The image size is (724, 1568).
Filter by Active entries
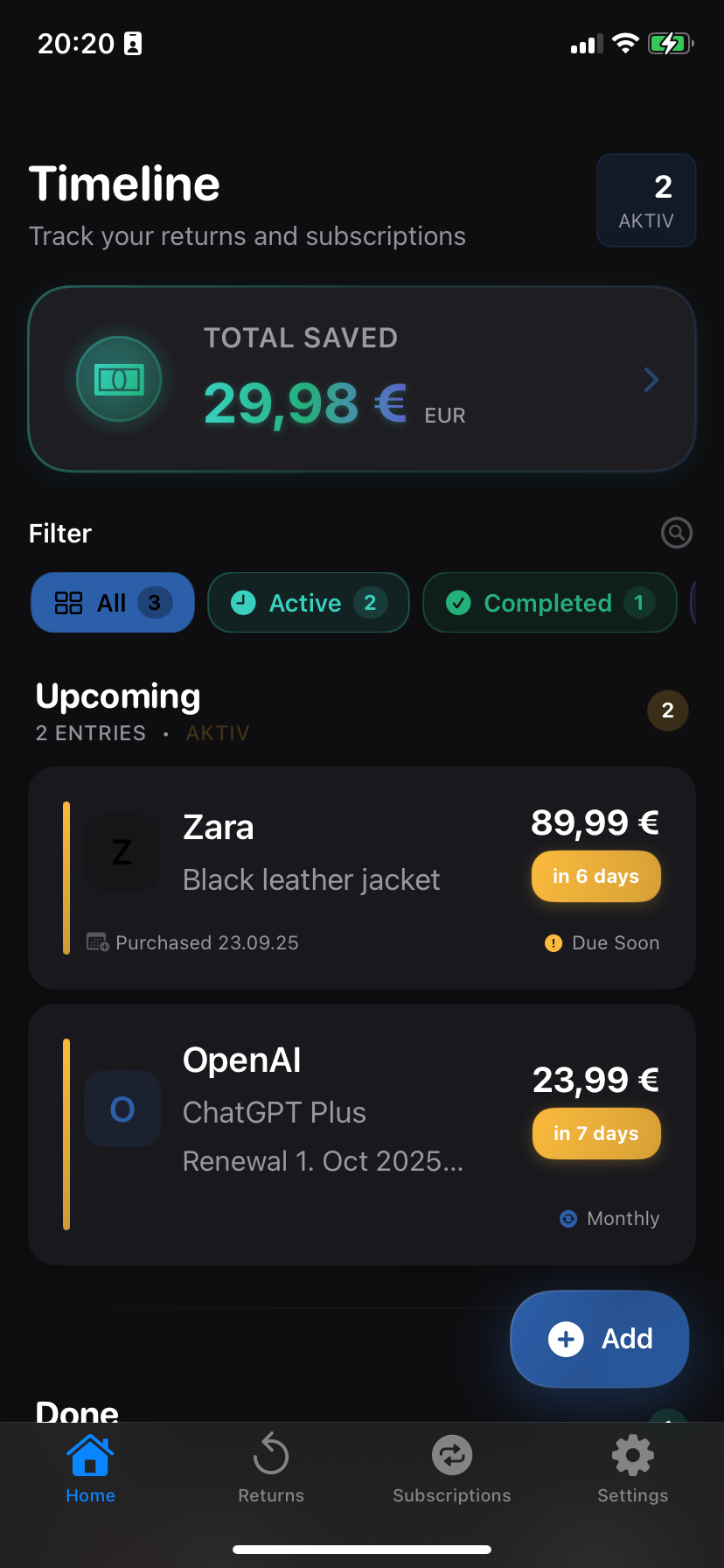[x=308, y=603]
